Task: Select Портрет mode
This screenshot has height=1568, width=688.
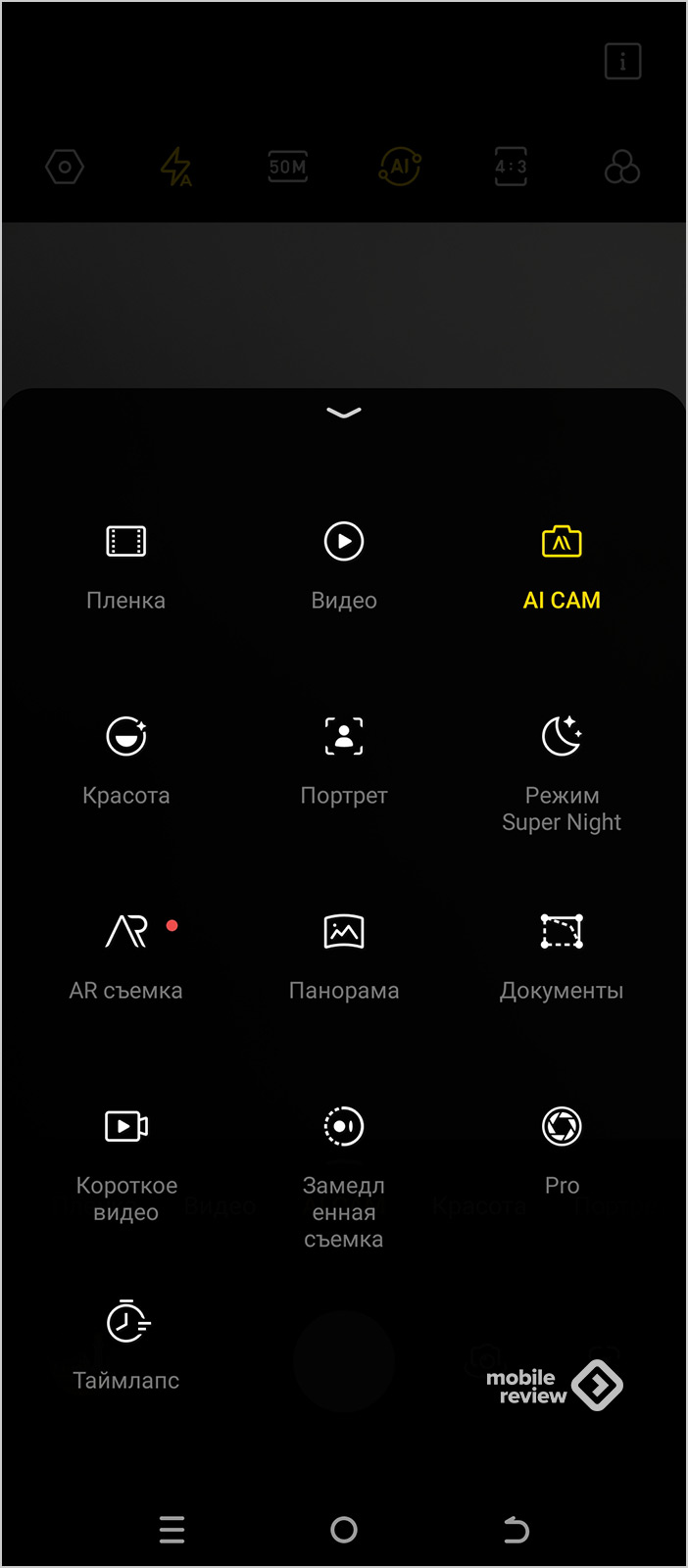Action: click(344, 759)
